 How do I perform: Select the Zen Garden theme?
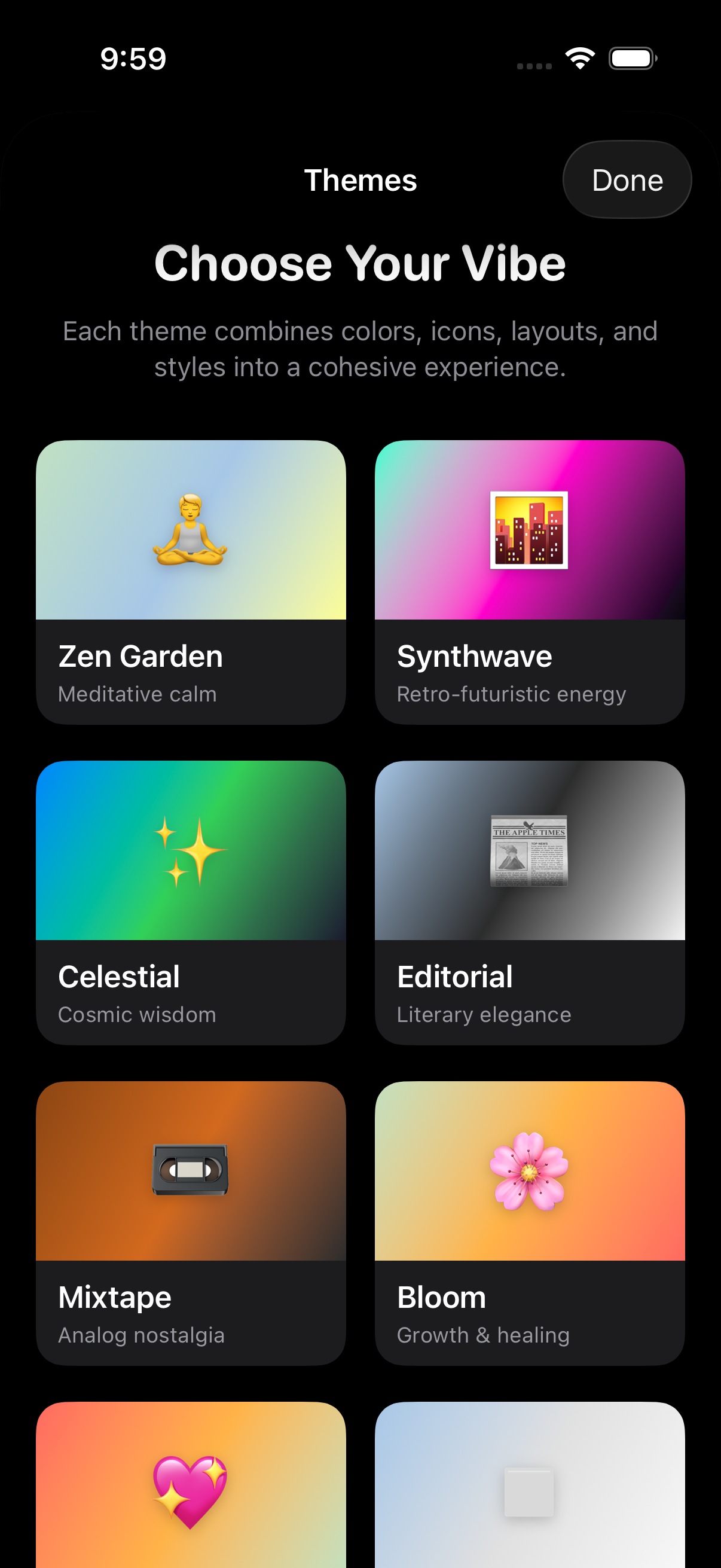click(191, 581)
